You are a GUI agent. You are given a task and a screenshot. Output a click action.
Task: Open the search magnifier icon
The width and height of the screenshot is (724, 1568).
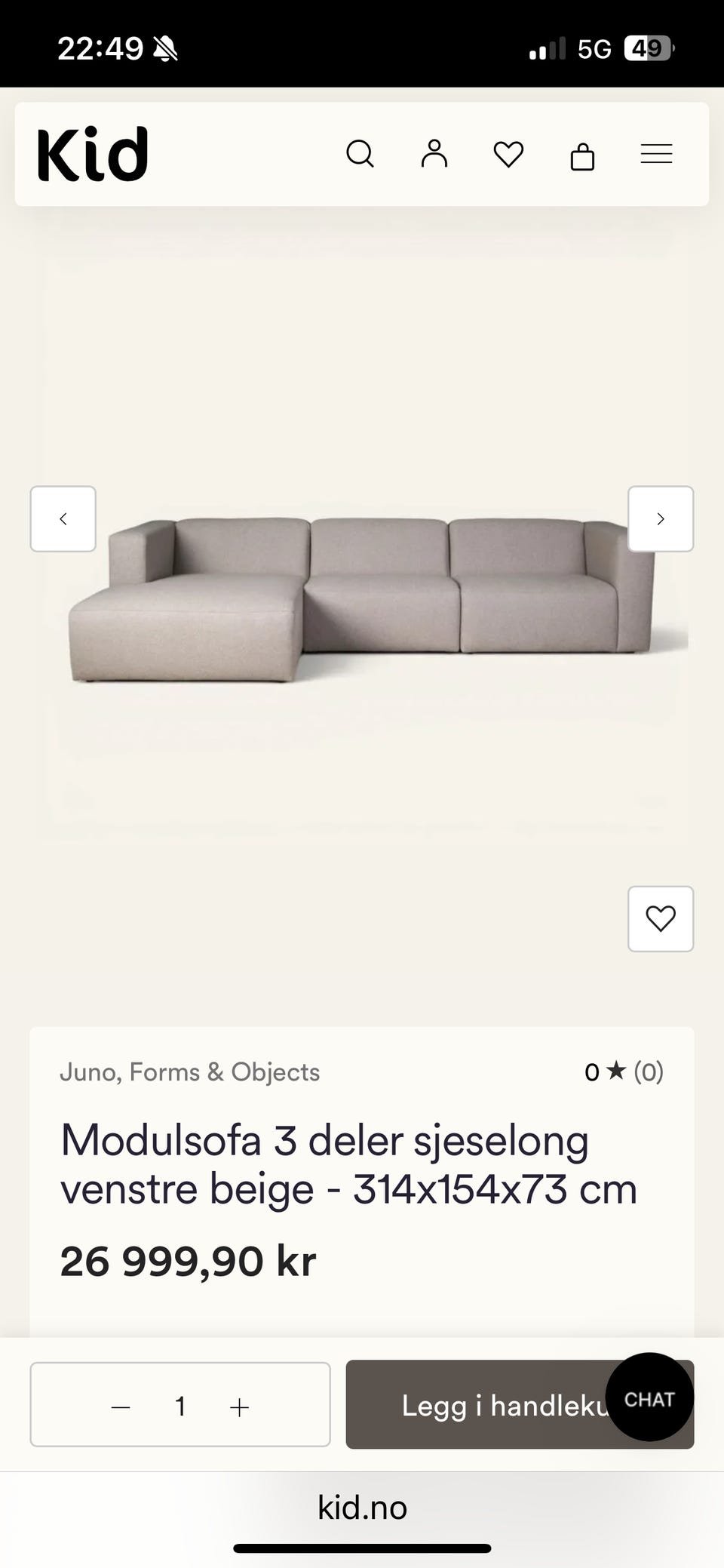tap(360, 154)
